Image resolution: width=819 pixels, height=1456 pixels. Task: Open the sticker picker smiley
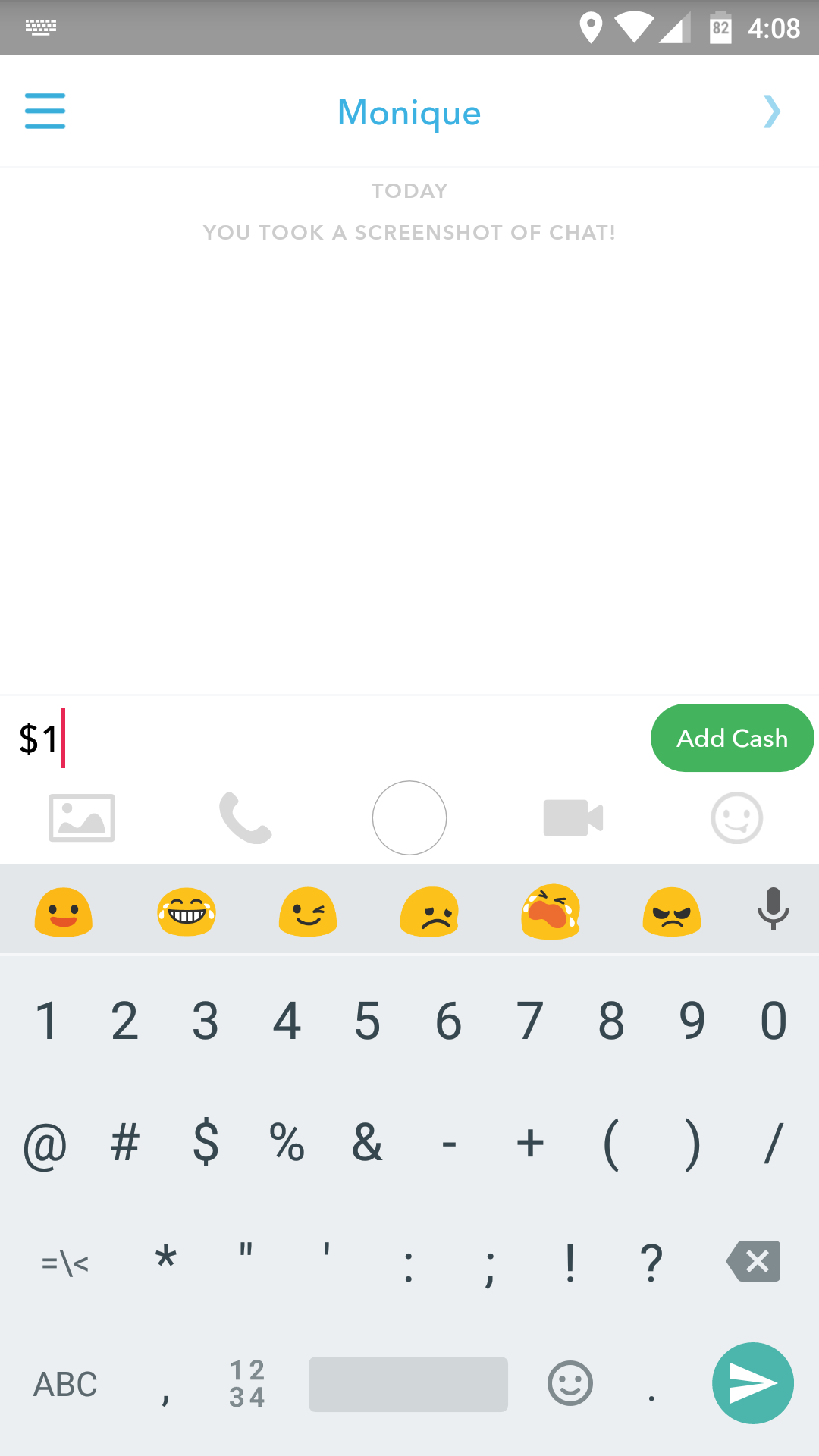coord(736,817)
